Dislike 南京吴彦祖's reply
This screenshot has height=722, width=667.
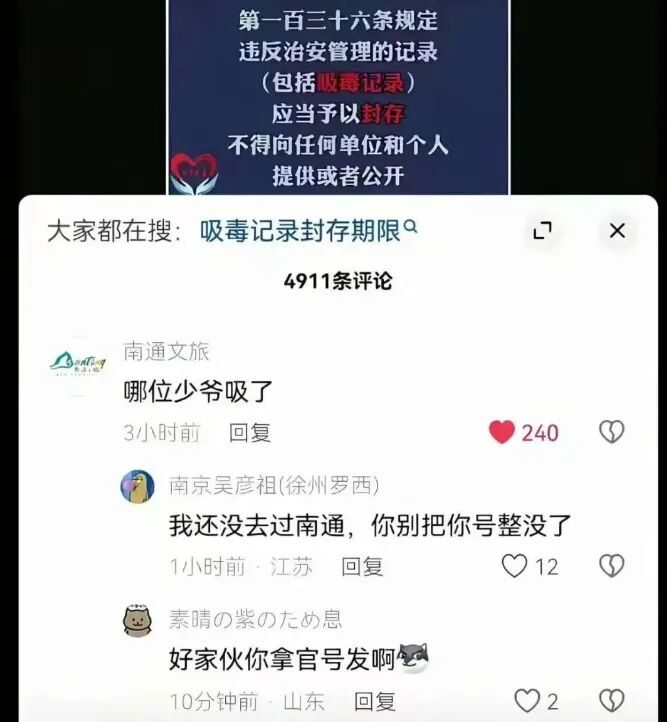point(611,566)
